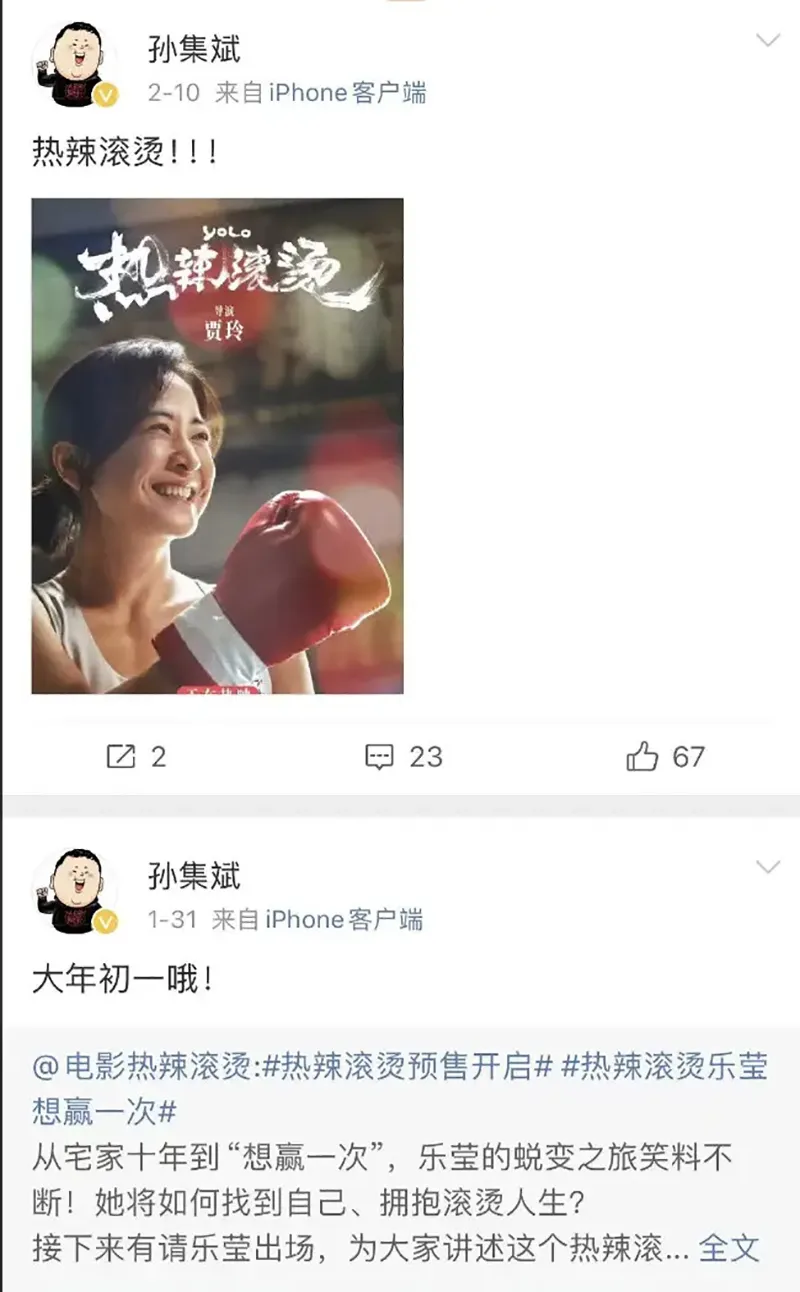Open 孙集斌's avatar on the 2-10 post

(75, 67)
